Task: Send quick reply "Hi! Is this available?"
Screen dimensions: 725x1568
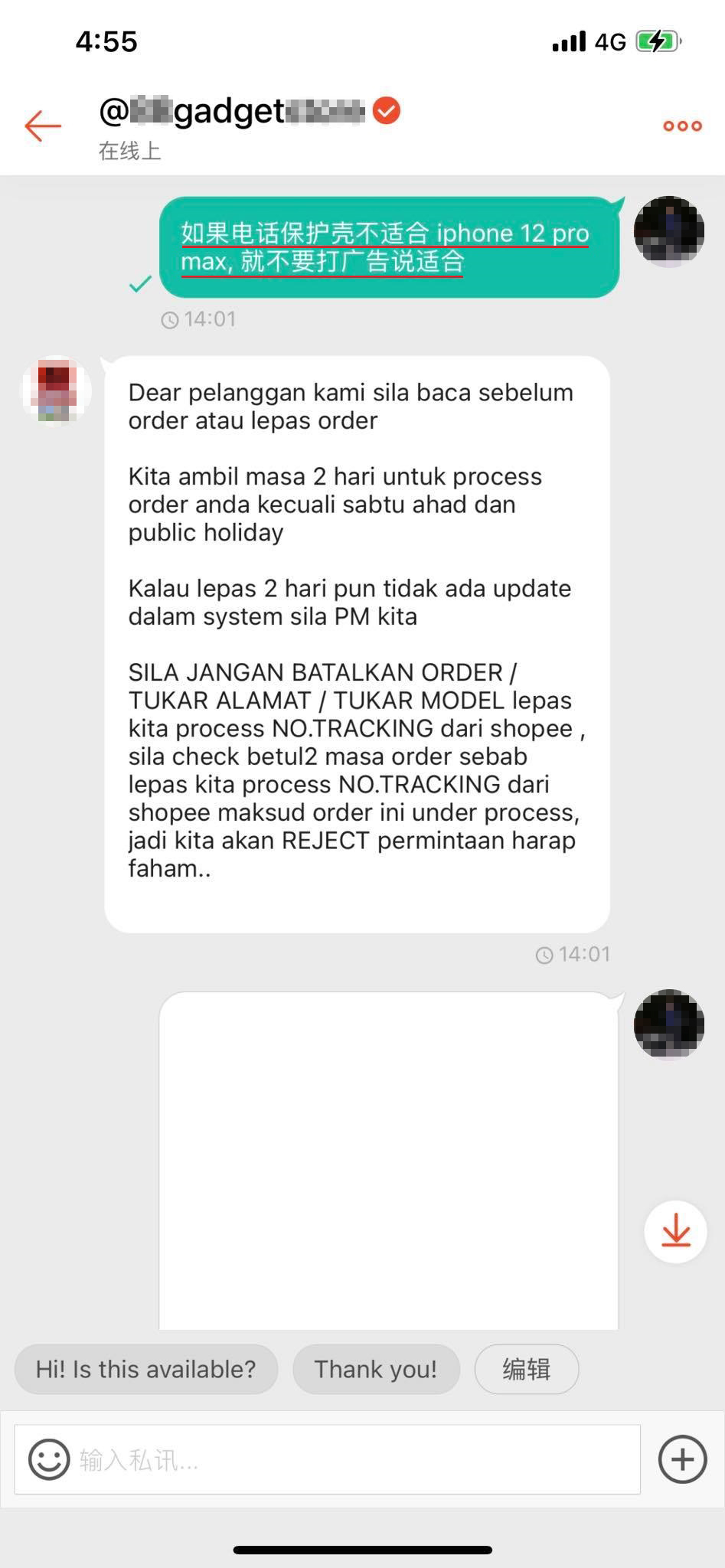Action: tap(145, 1369)
